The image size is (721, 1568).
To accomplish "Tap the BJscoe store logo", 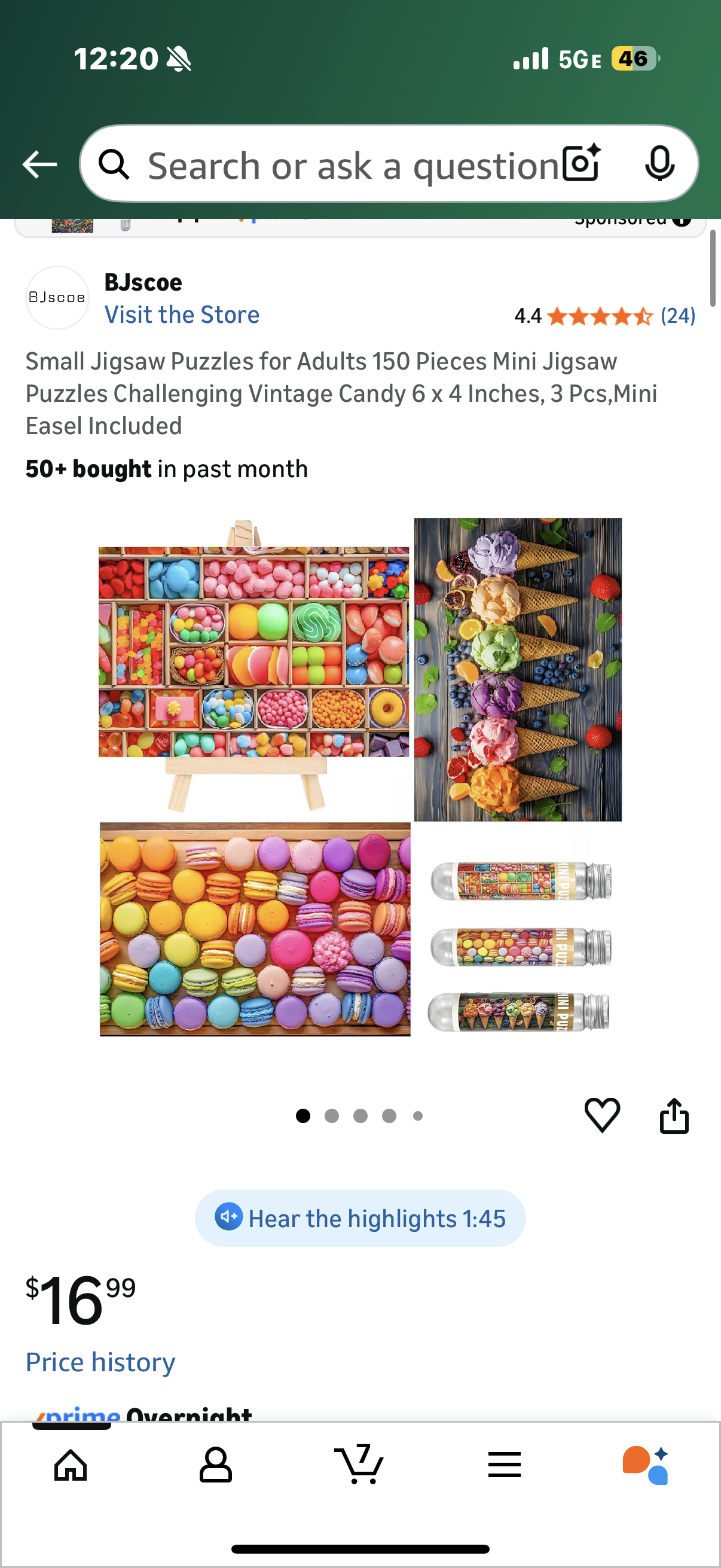I will point(57,298).
